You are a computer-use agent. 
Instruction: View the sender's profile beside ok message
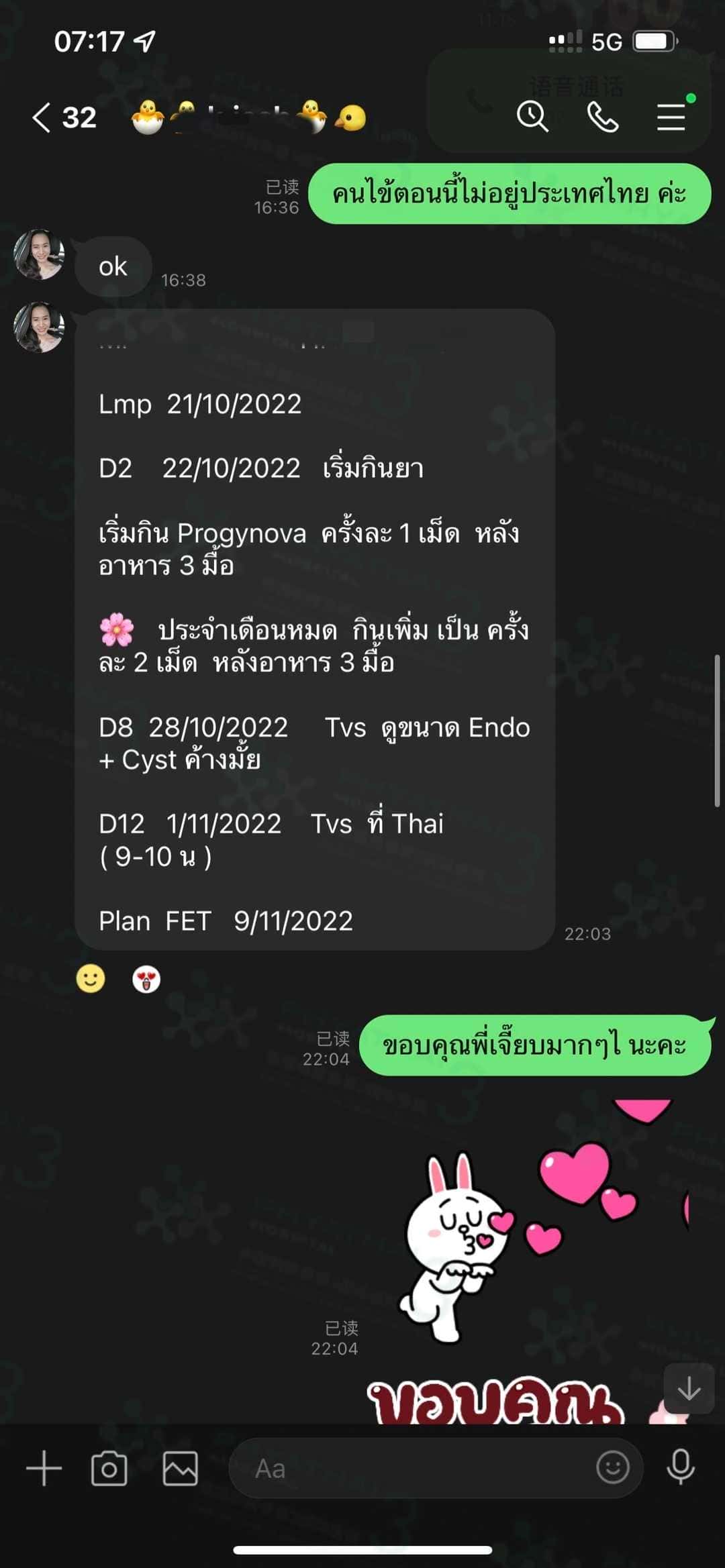(x=39, y=255)
